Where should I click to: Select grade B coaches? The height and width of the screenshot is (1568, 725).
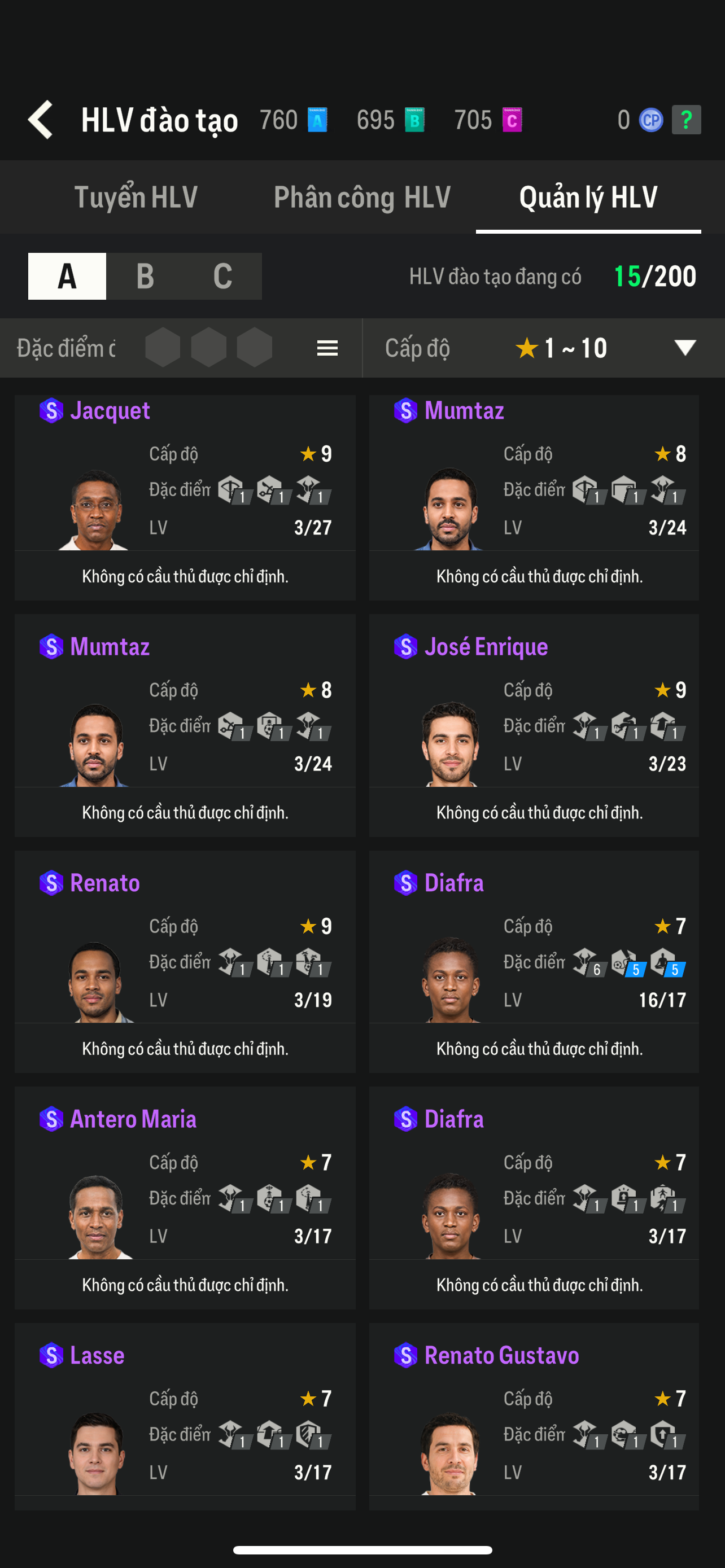(x=145, y=276)
